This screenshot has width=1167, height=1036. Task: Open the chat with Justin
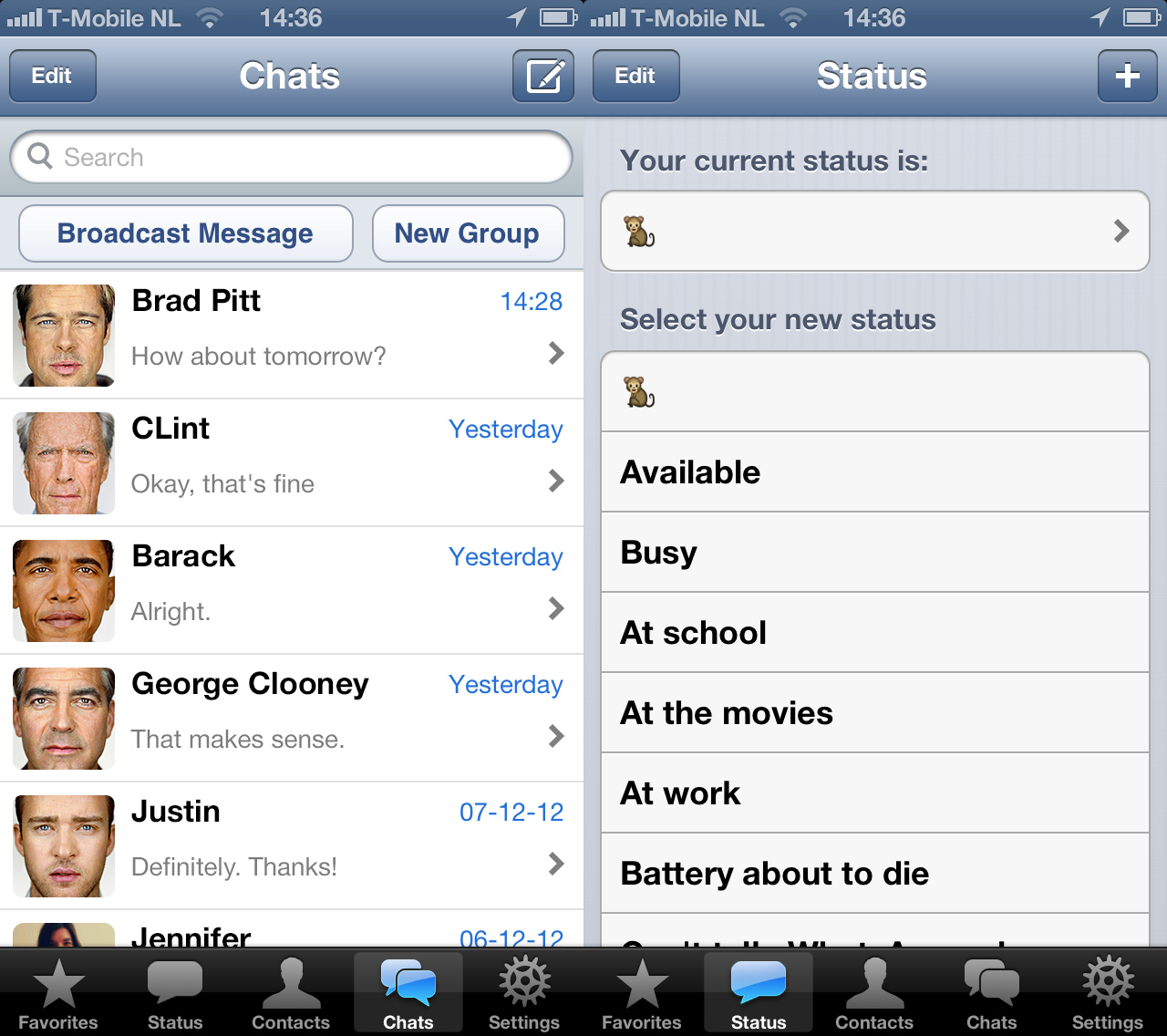coord(292,845)
